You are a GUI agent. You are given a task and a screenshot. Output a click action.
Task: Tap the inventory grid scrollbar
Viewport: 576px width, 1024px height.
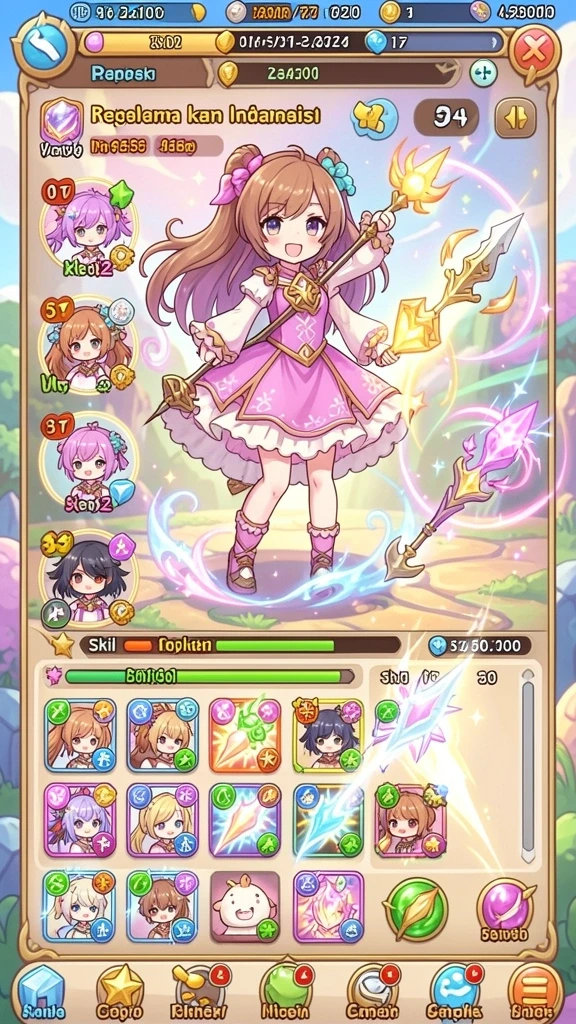pyautogui.click(x=528, y=765)
